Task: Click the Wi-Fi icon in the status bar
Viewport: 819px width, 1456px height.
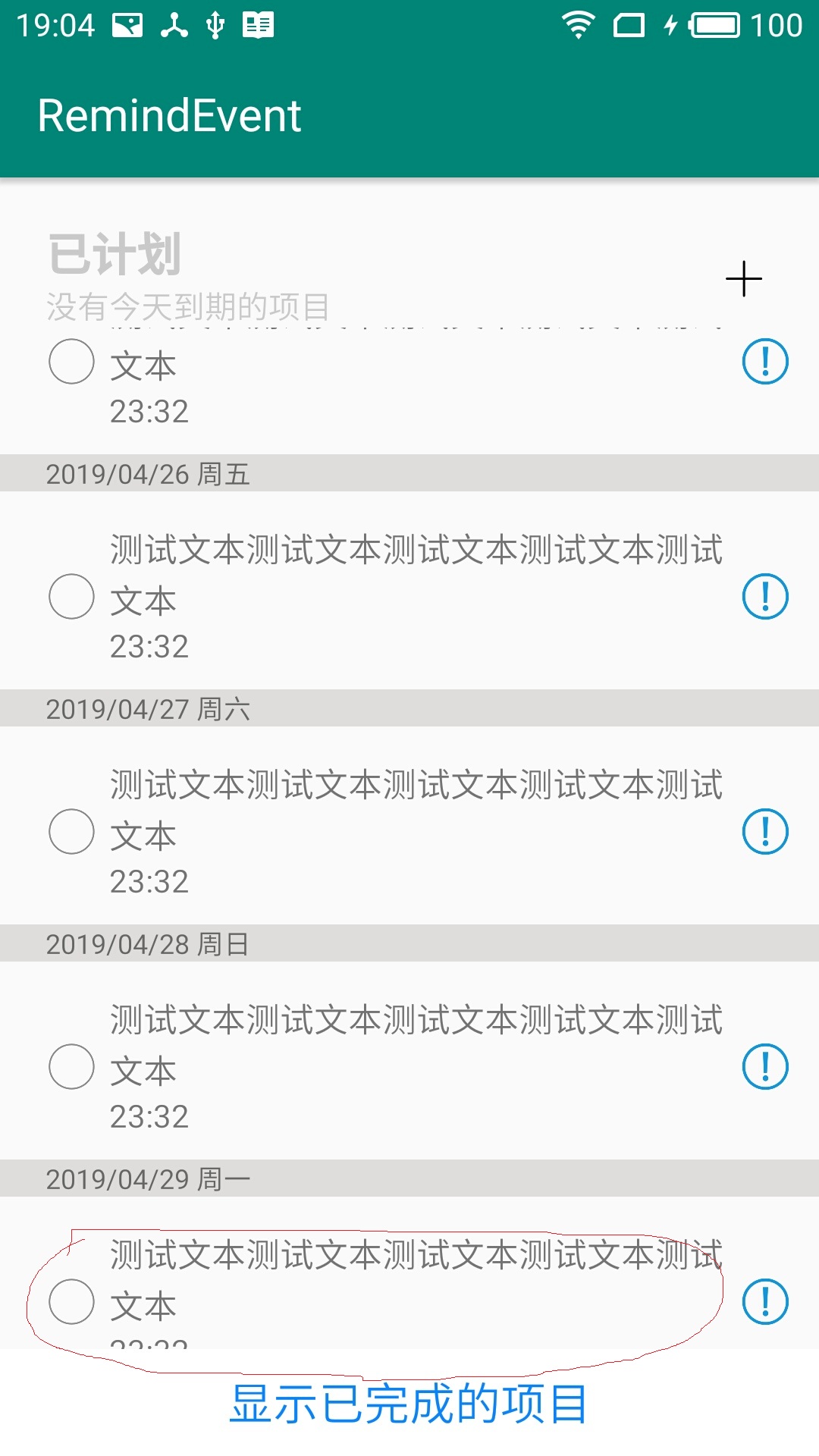Action: [x=577, y=25]
